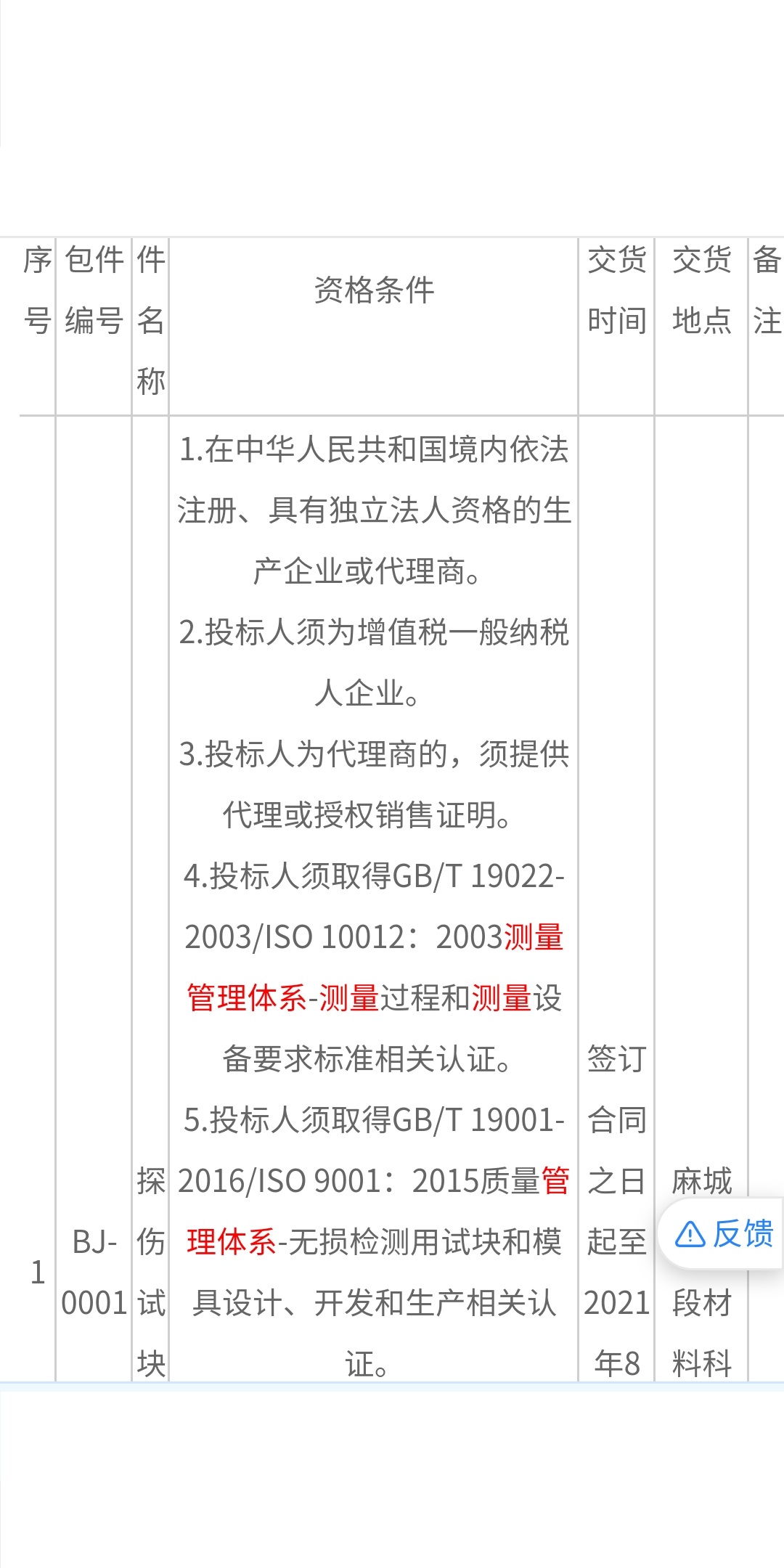Tap the floating 反馈 feedback button
Viewport: 784px width, 1568px height.
tap(723, 1233)
